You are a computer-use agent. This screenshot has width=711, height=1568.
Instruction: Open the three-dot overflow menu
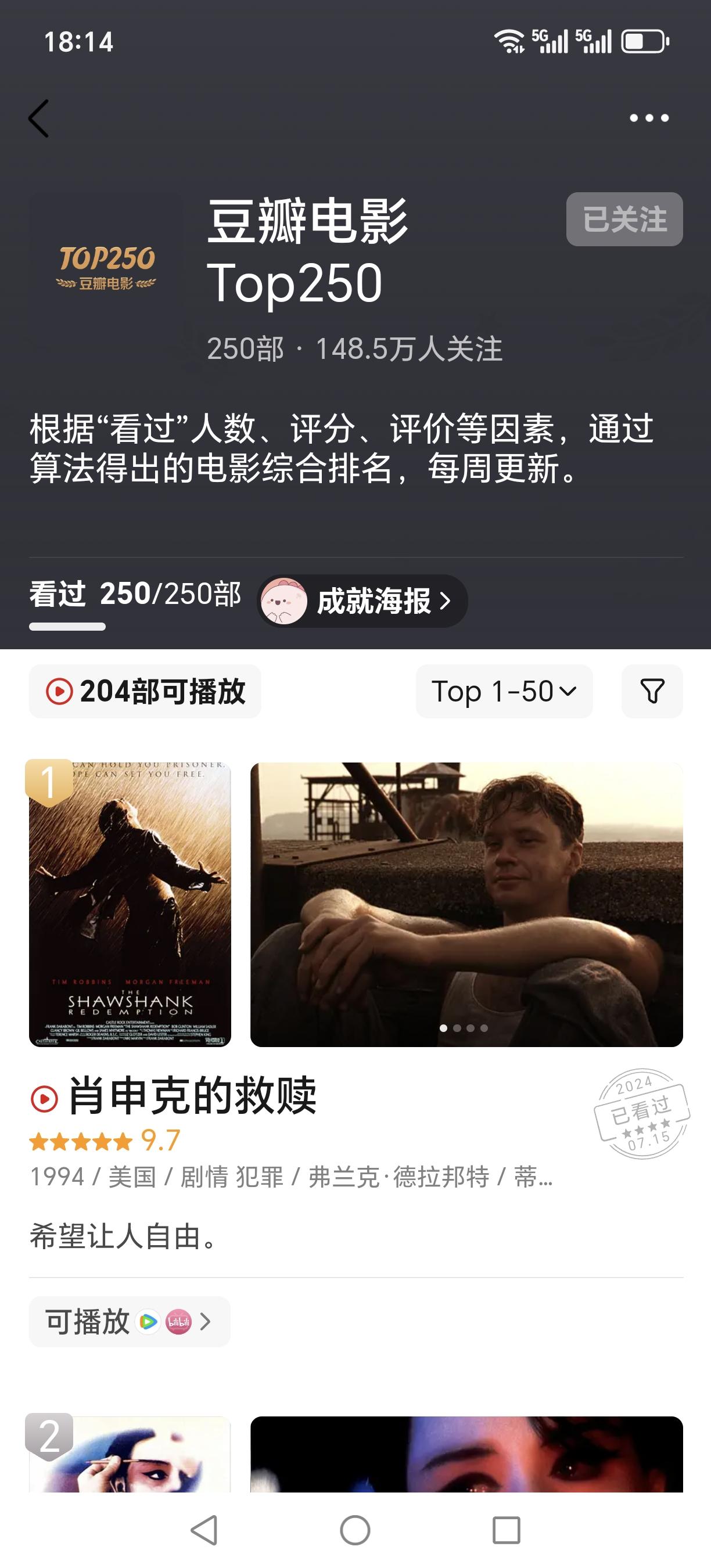649,118
